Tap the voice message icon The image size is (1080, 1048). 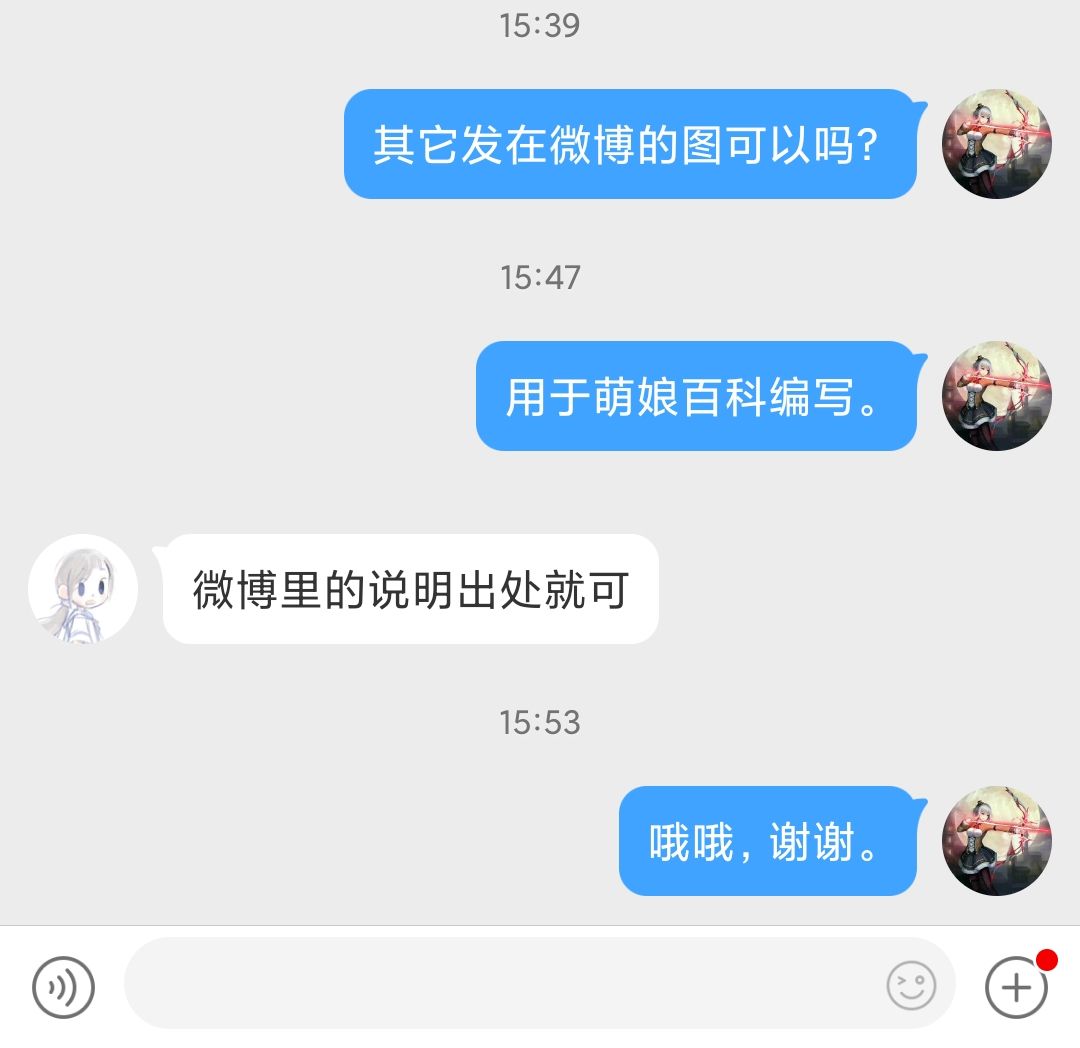coord(63,987)
